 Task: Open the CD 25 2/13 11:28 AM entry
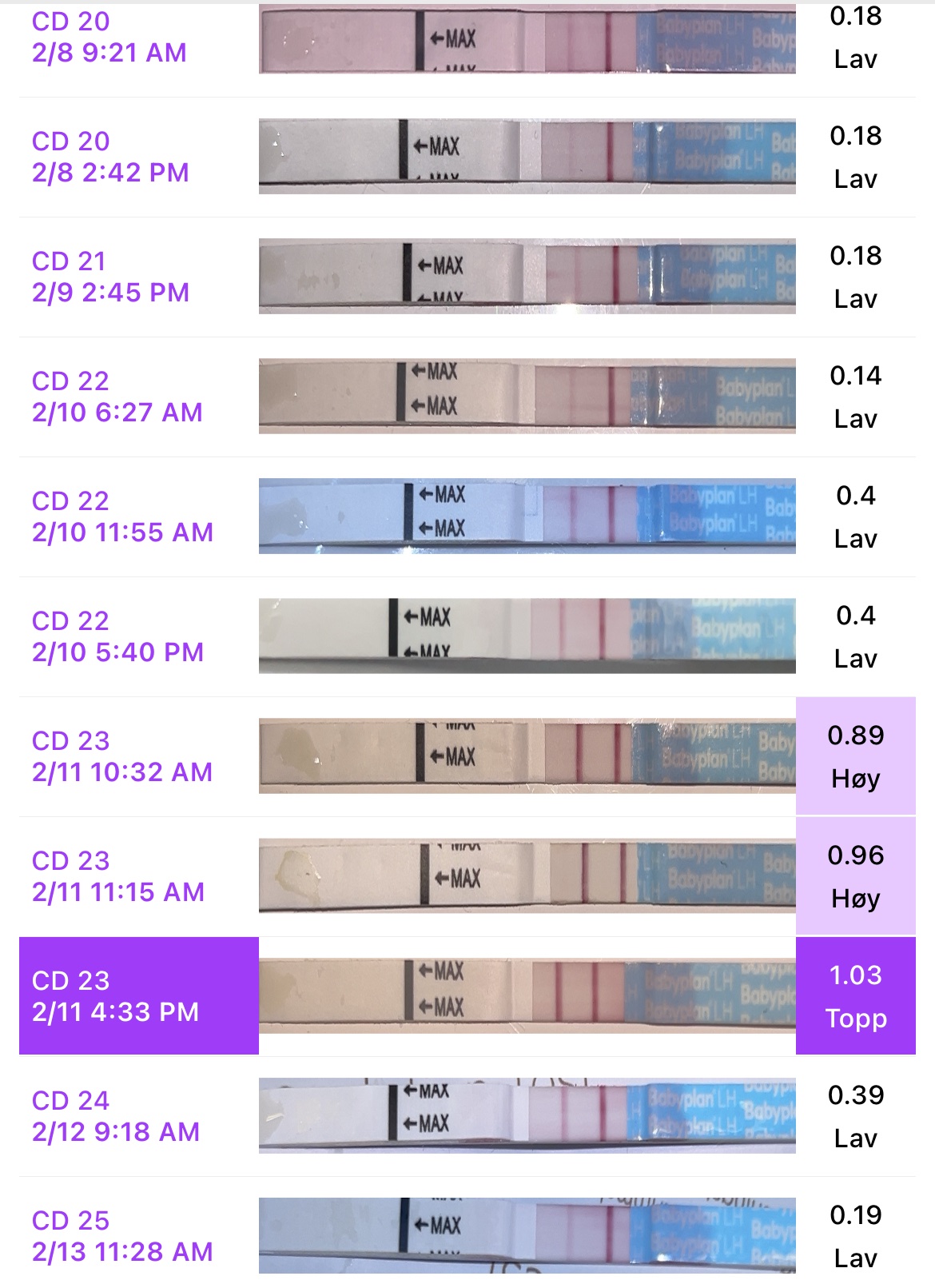point(122,1236)
